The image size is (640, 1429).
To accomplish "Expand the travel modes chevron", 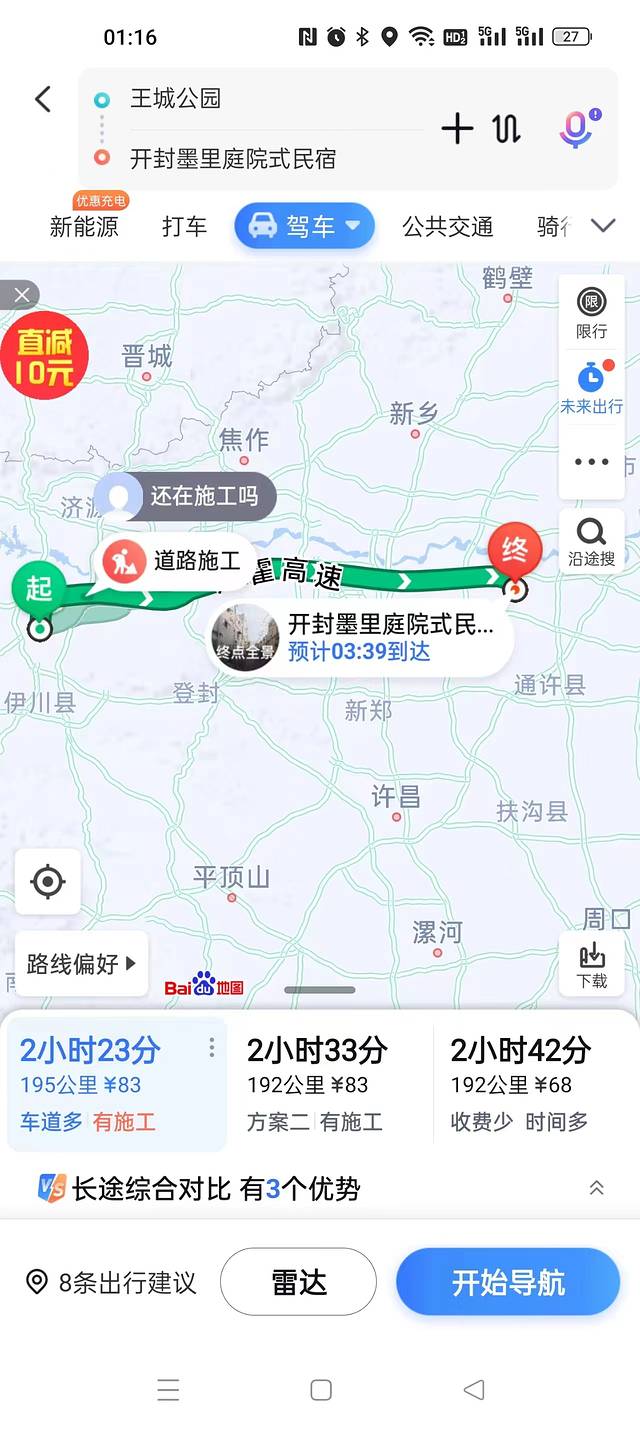I will click(x=603, y=226).
